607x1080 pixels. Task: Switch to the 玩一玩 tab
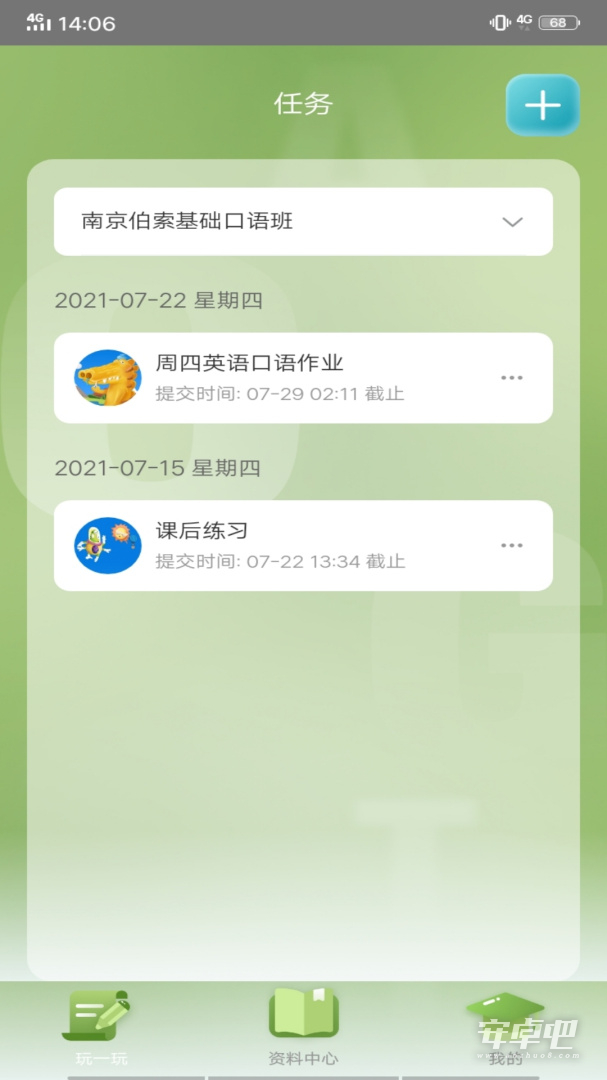click(x=101, y=1028)
